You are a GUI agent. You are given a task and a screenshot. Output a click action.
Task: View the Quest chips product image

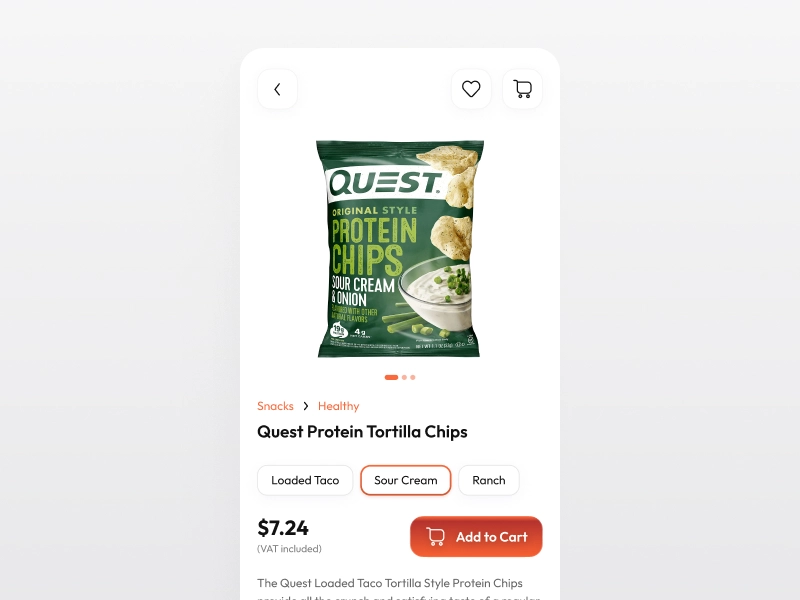pos(400,248)
